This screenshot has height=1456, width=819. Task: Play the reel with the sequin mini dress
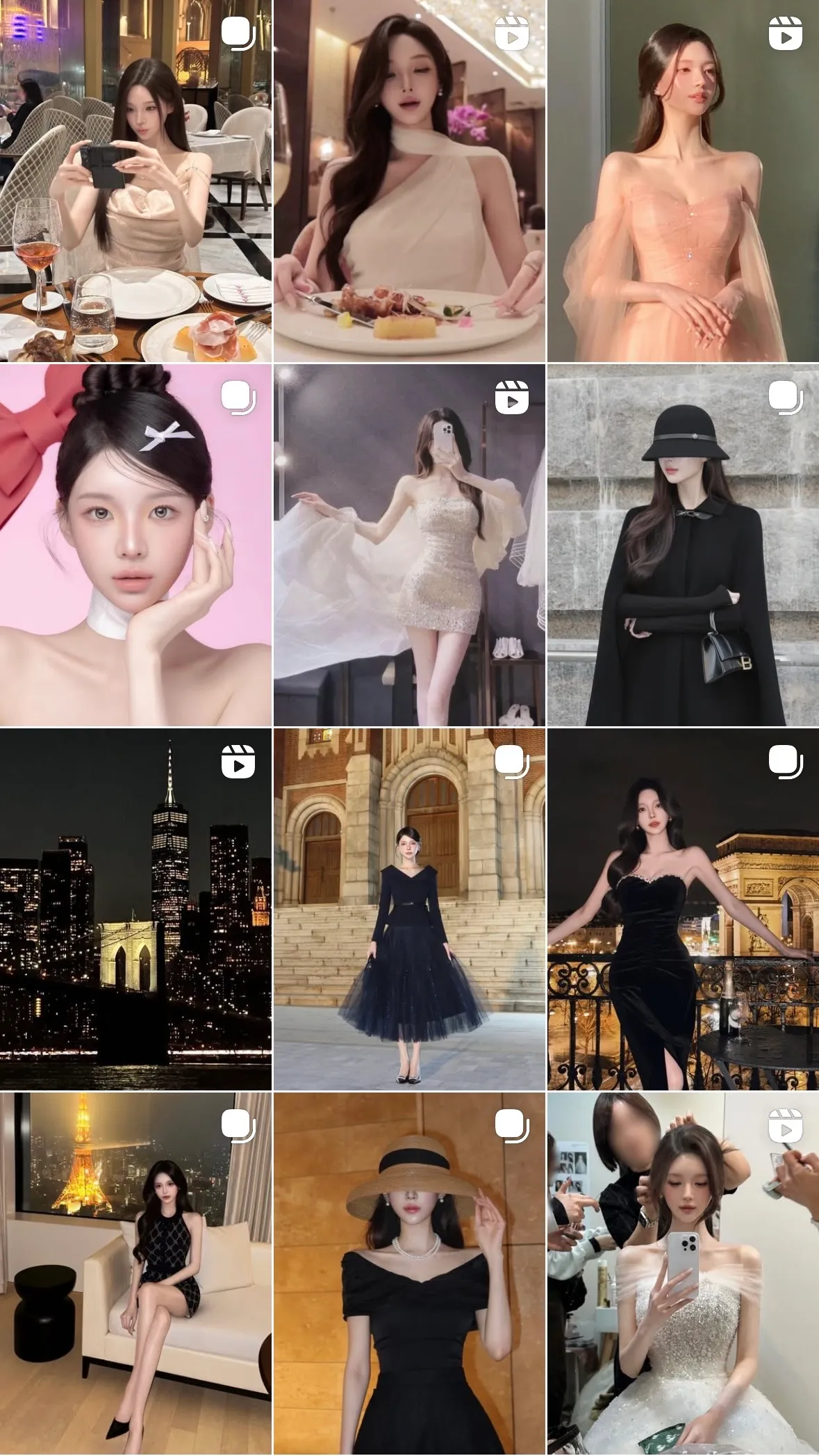click(x=409, y=545)
